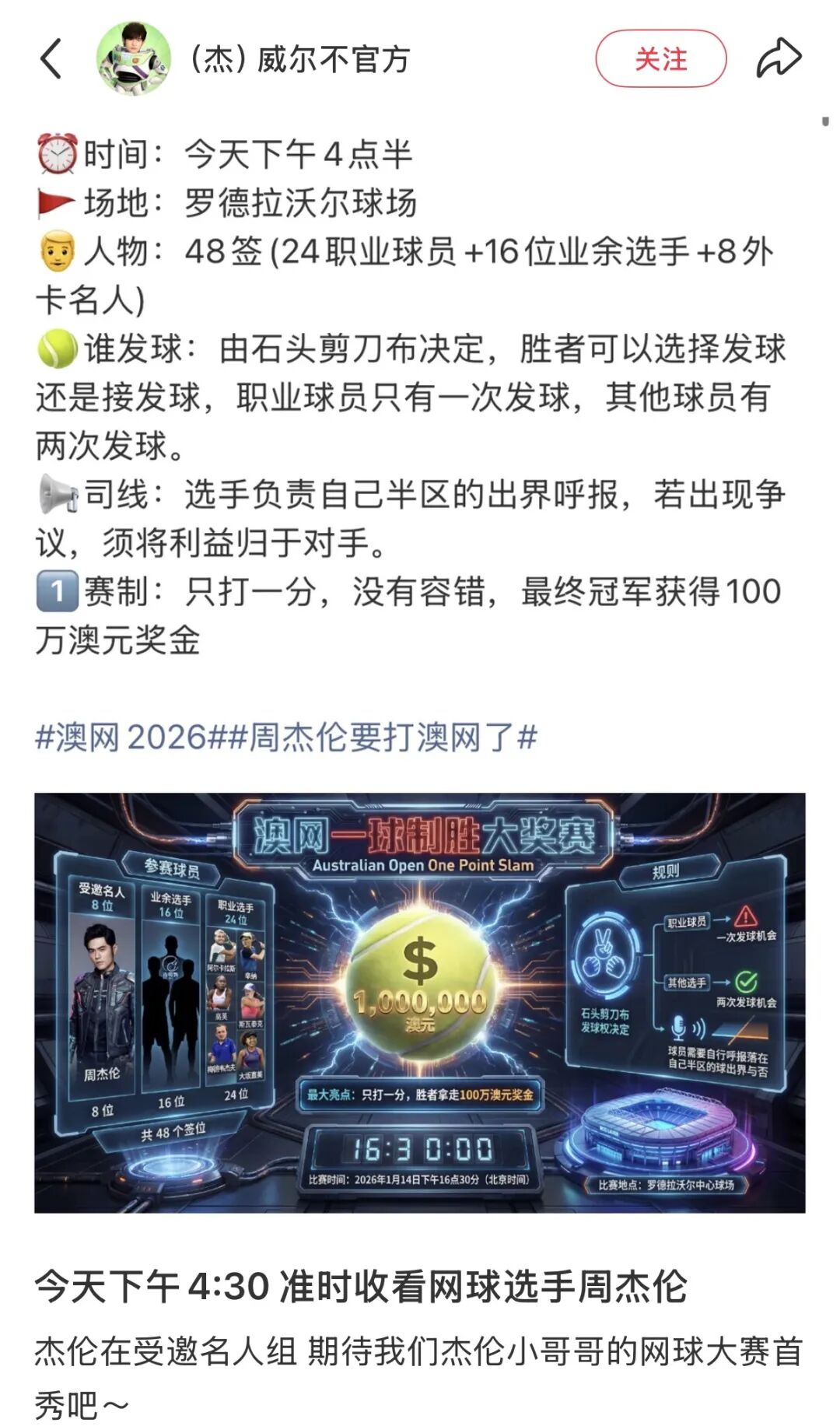This screenshot has height=1426, width=840.
Task: Open the author name (杰)威尔不官方
Action: [299, 59]
